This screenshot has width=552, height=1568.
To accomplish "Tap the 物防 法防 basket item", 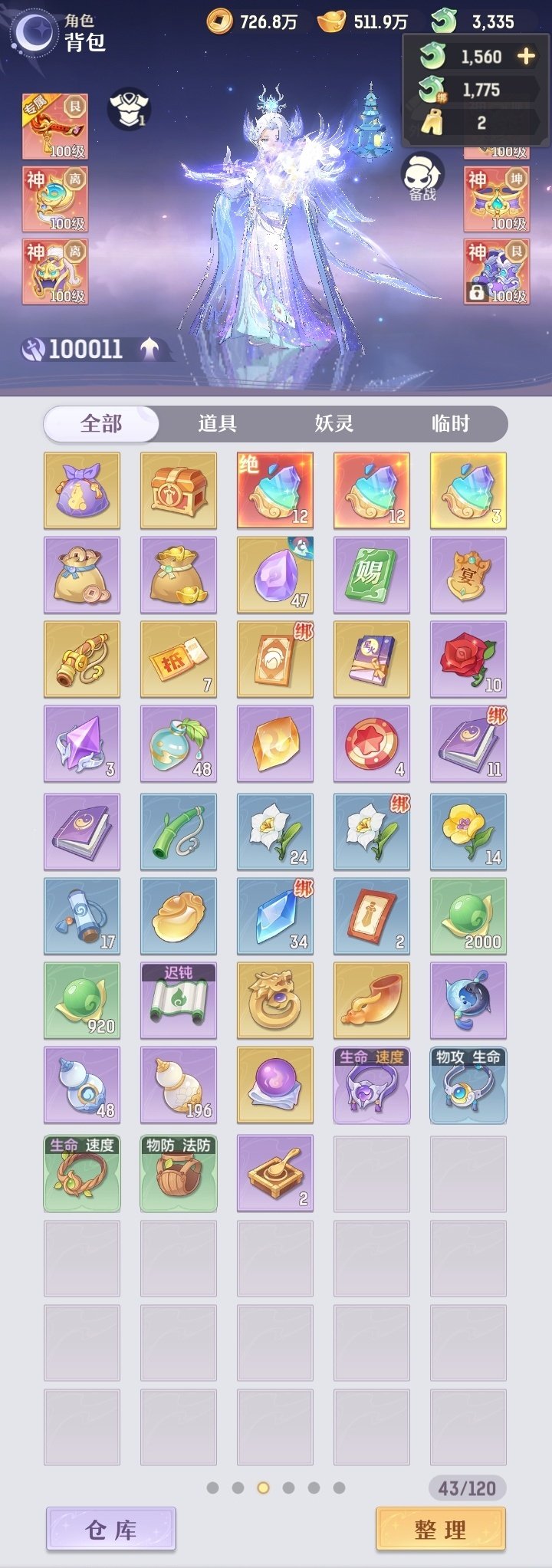I will pos(178,1172).
